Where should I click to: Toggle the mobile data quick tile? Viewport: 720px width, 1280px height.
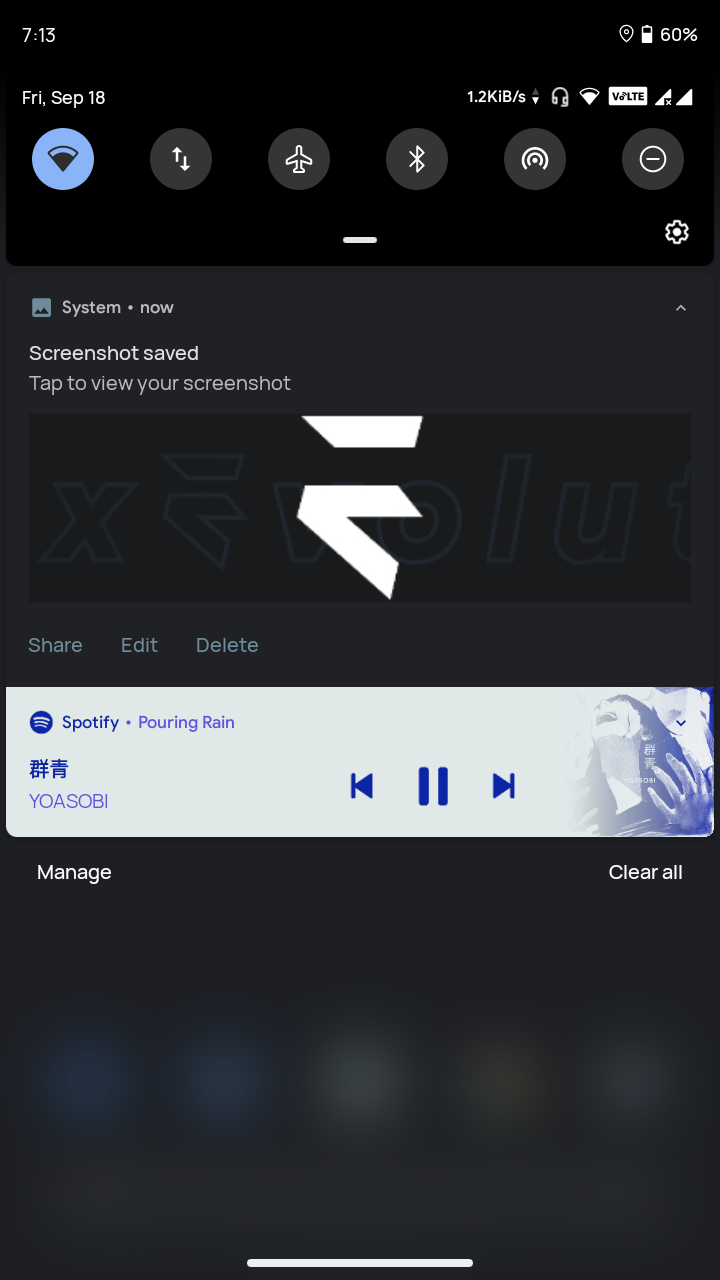pyautogui.click(x=181, y=159)
